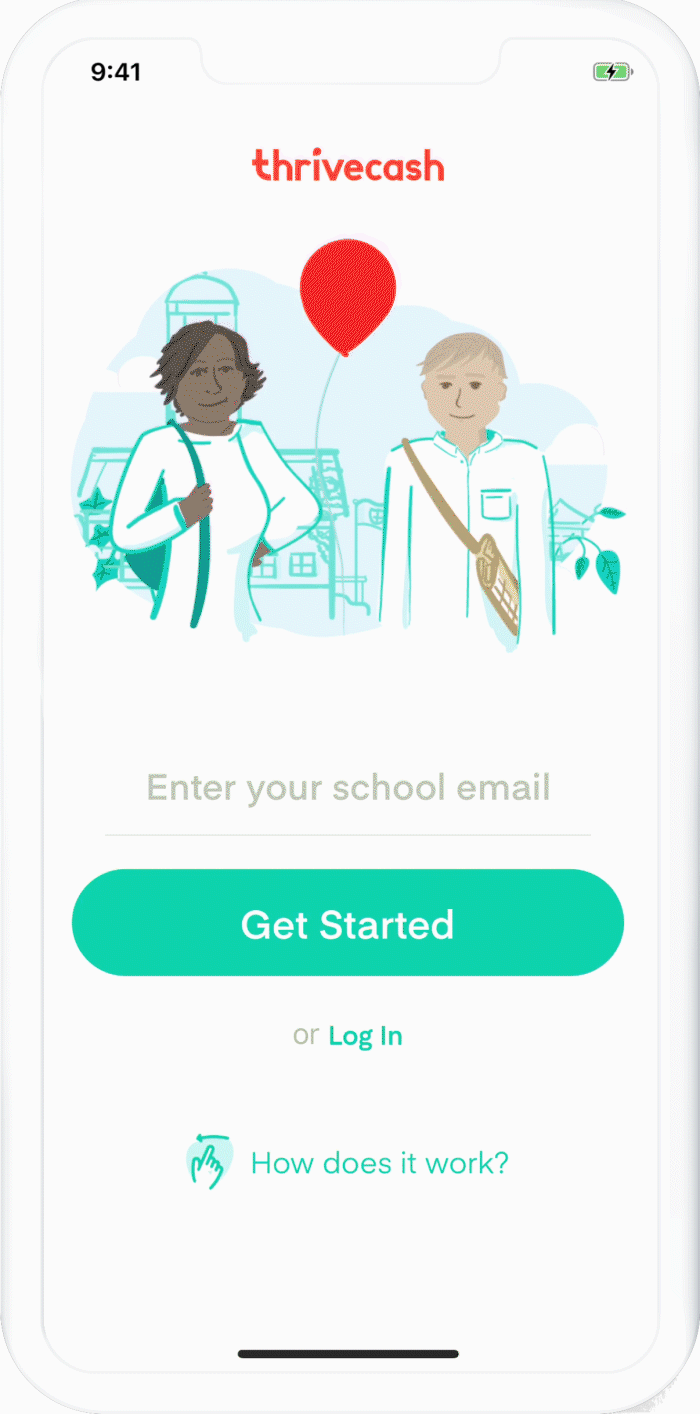700x1414 pixels.
Task: Open How does it work?
Action: [378, 1163]
